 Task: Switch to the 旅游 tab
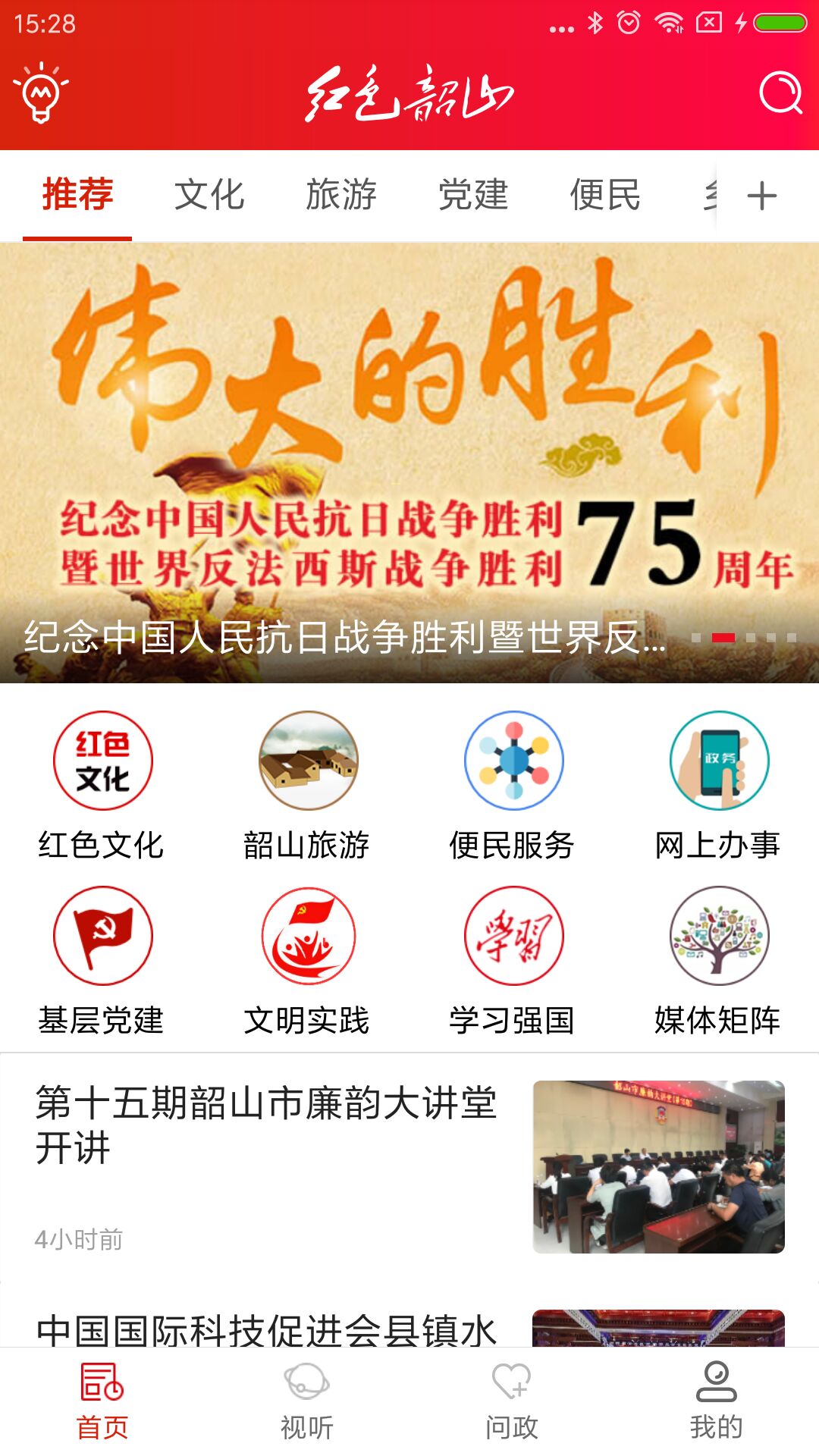point(341,195)
